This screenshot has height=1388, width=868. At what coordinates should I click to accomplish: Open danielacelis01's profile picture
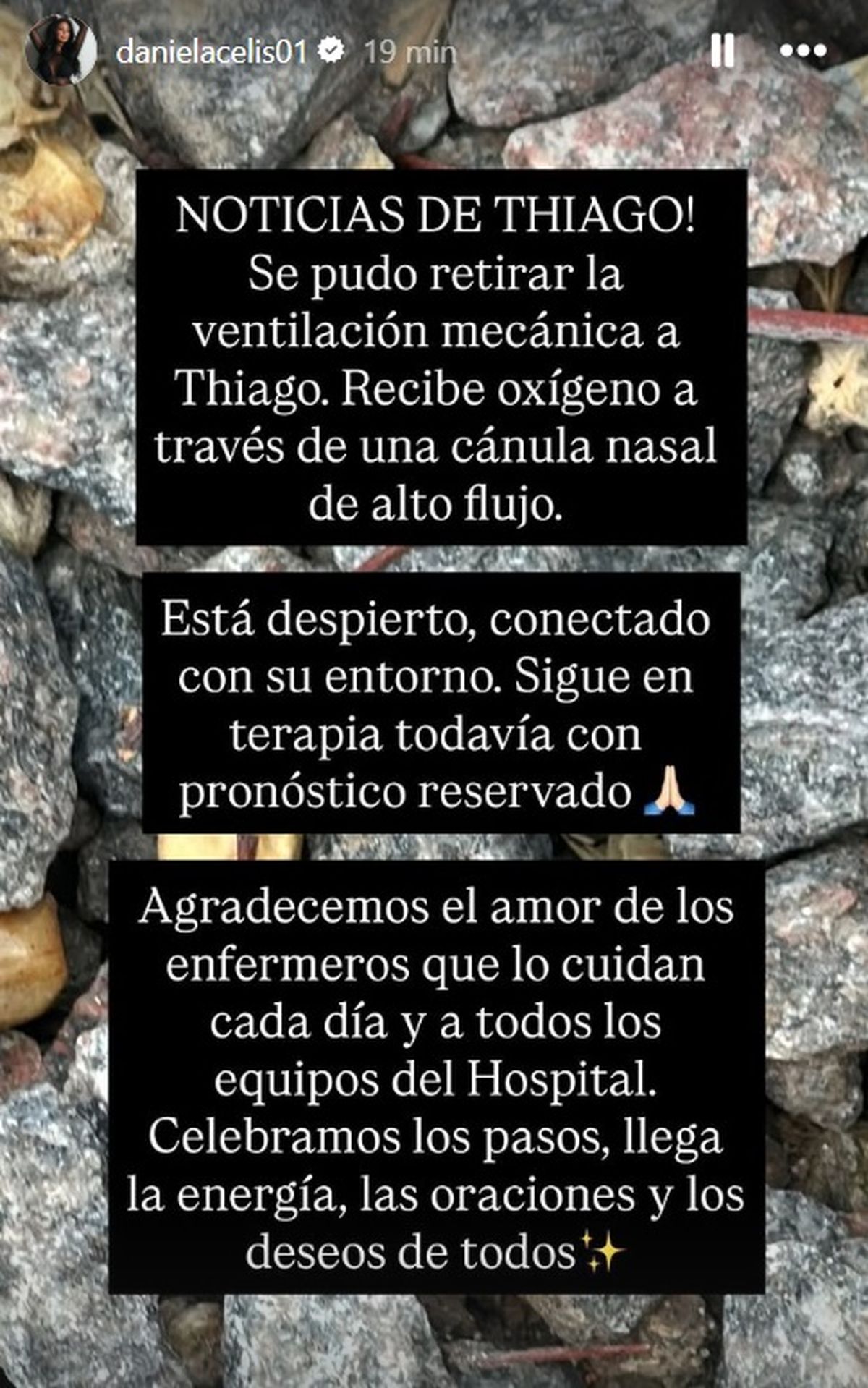61,51
